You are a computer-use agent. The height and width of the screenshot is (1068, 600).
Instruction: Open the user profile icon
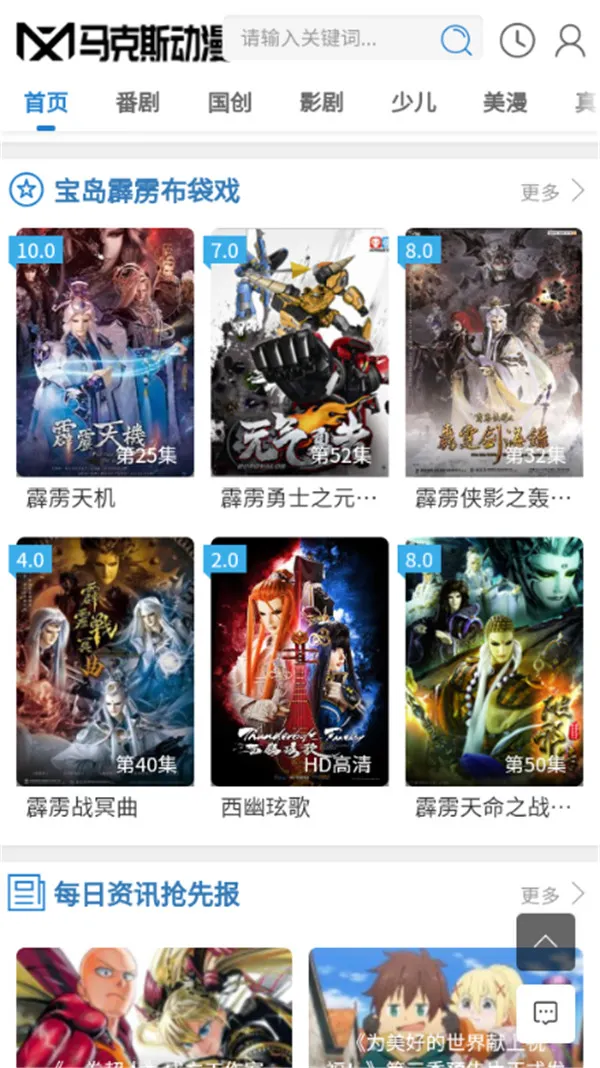tap(570, 40)
